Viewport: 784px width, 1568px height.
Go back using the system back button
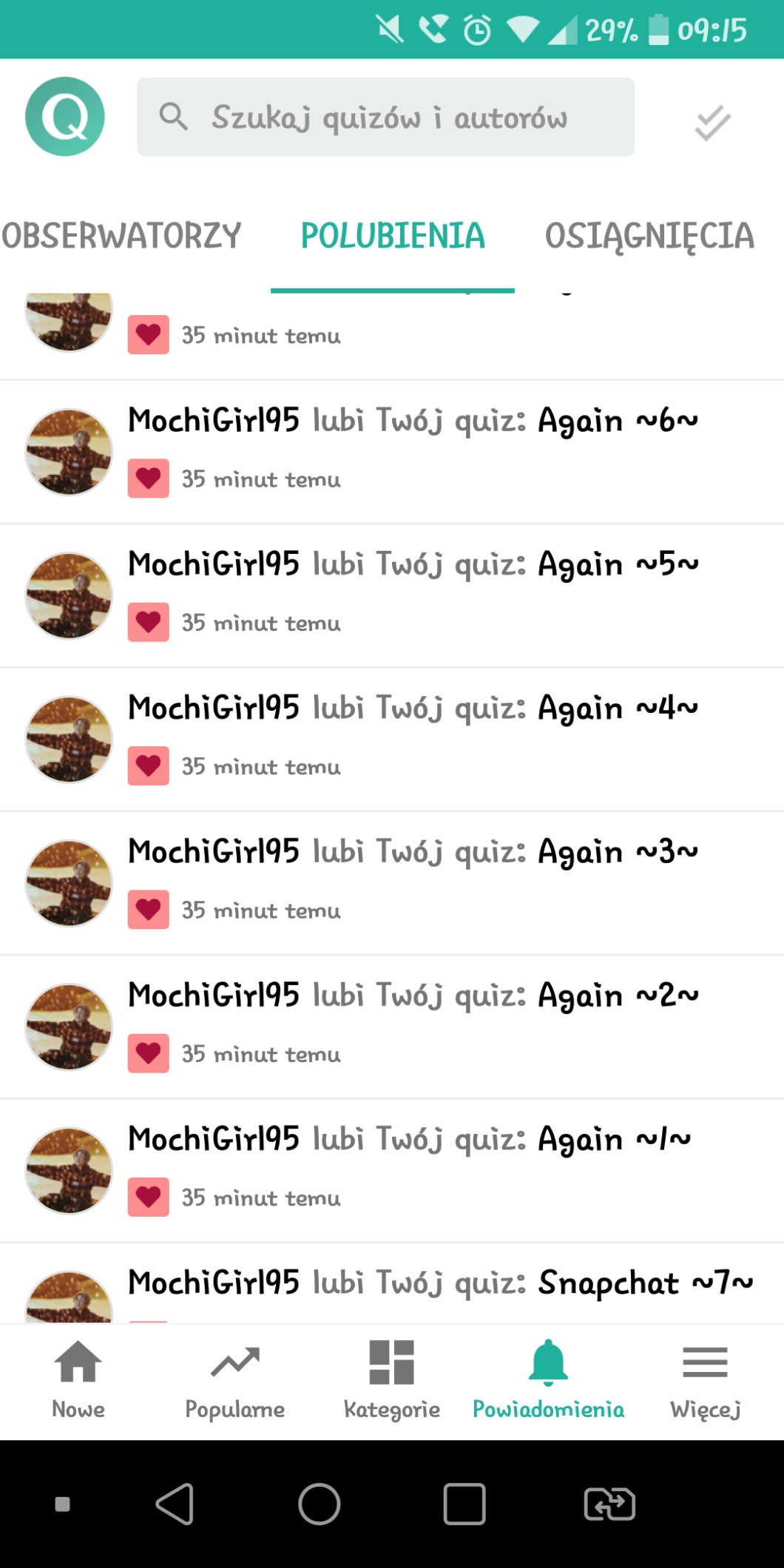pyautogui.click(x=175, y=1504)
